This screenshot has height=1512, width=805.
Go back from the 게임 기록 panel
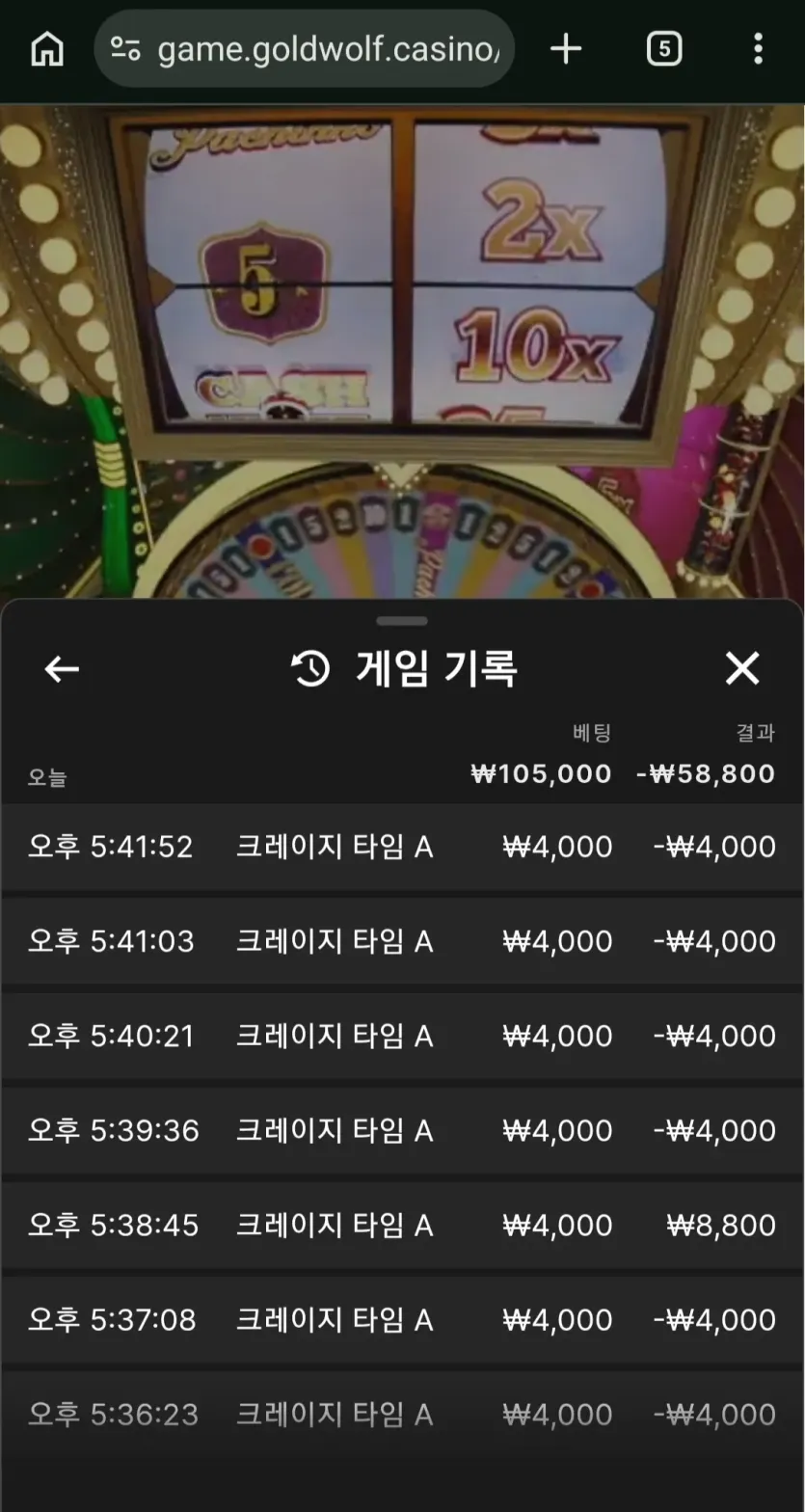tap(62, 668)
